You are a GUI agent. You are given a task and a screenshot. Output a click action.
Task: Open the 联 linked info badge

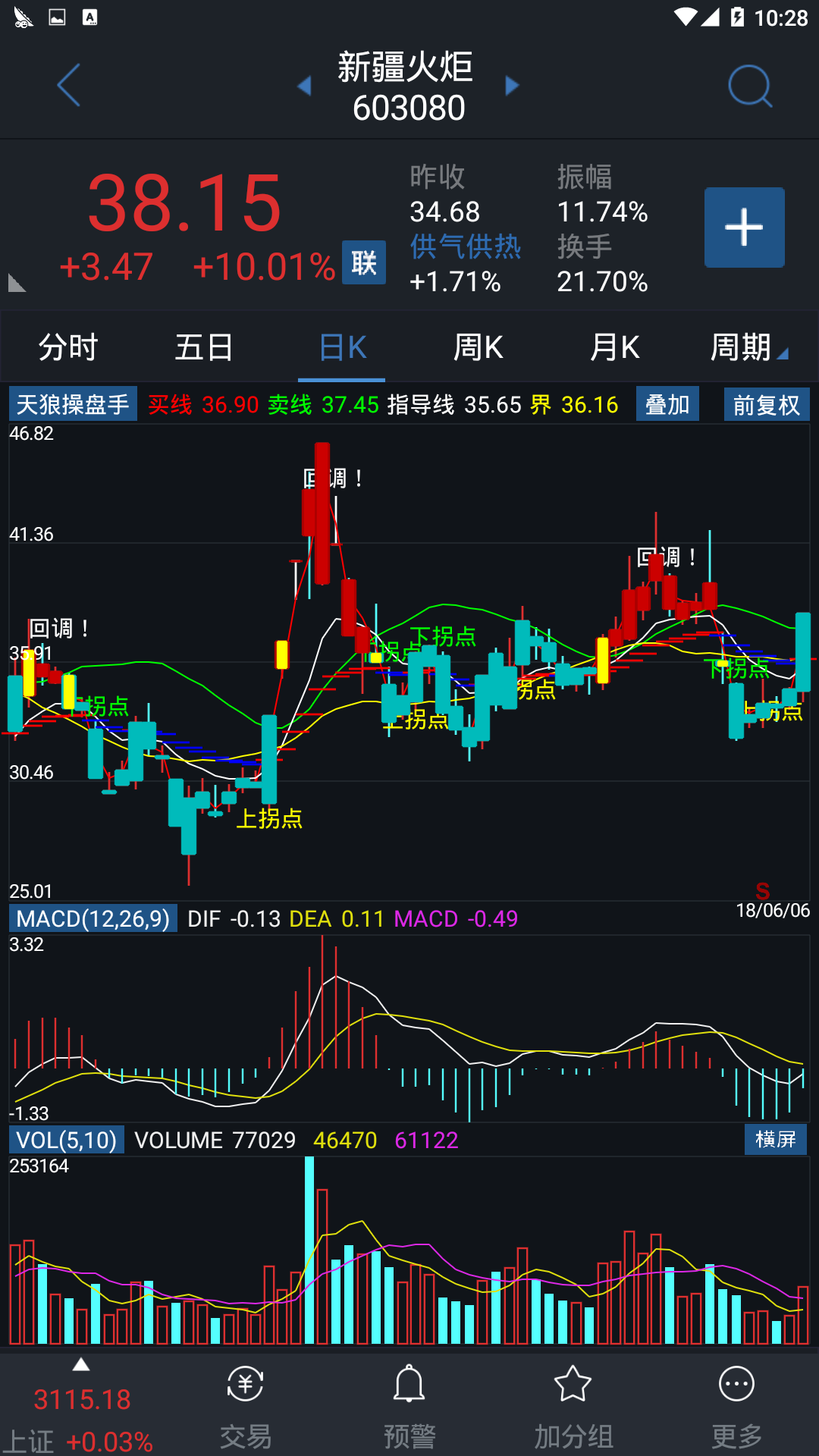pyautogui.click(x=363, y=262)
